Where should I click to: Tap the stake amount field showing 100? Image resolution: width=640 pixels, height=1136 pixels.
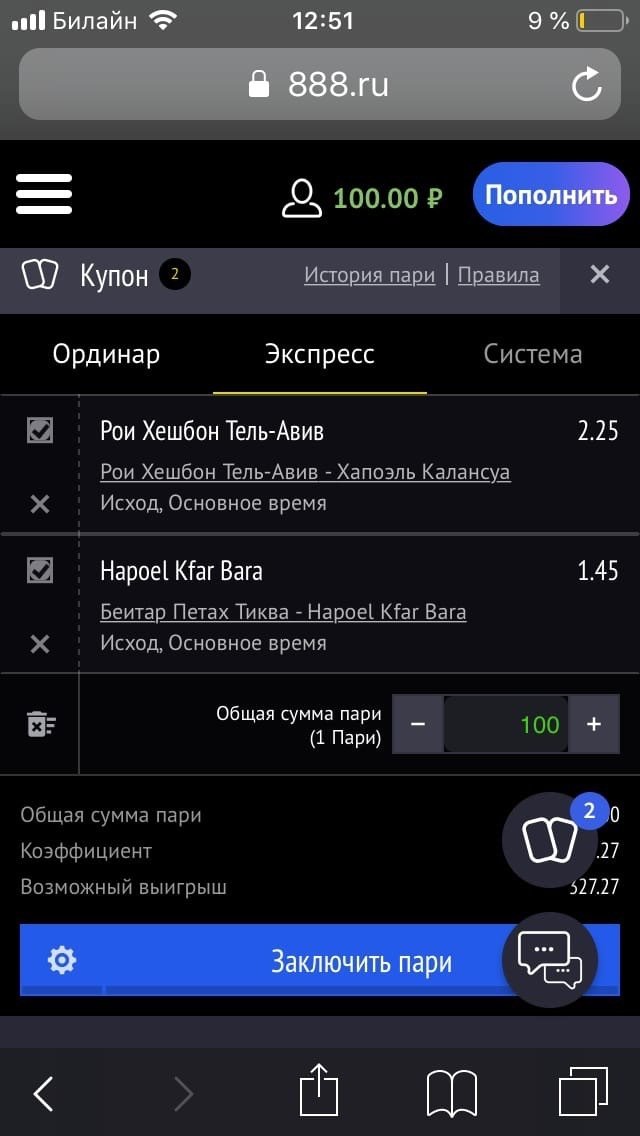506,724
